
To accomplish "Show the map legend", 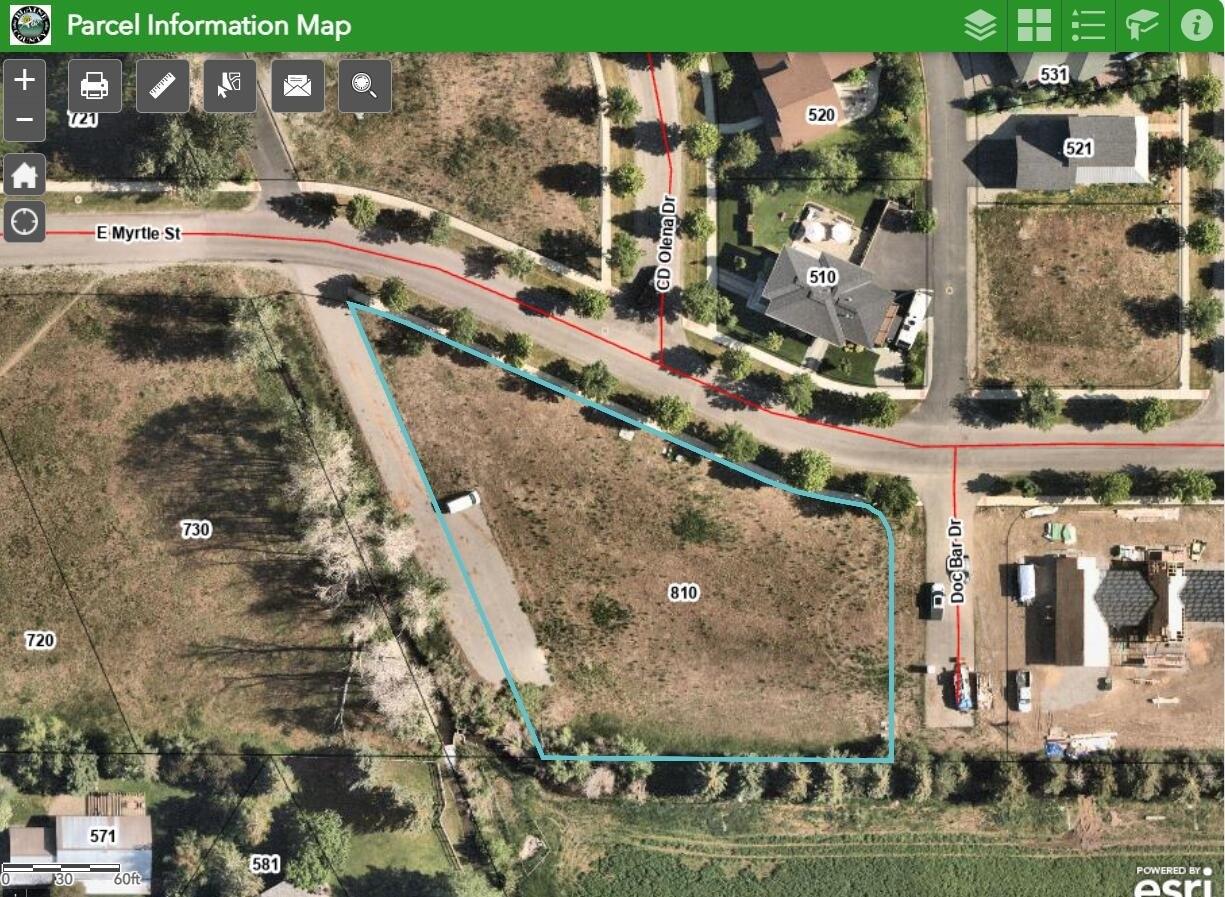I will (1088, 26).
